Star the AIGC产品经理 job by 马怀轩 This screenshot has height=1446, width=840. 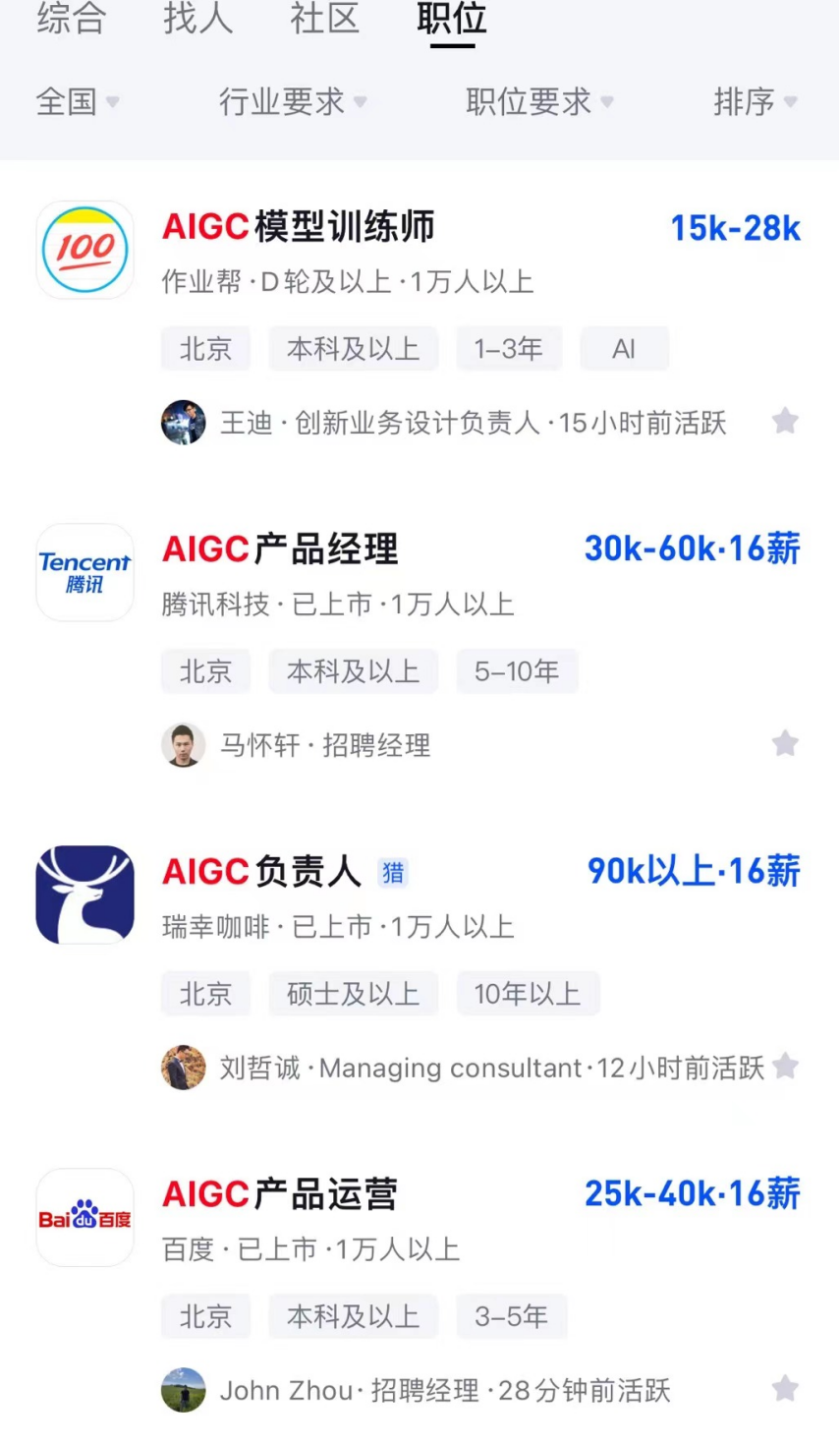coord(785,744)
